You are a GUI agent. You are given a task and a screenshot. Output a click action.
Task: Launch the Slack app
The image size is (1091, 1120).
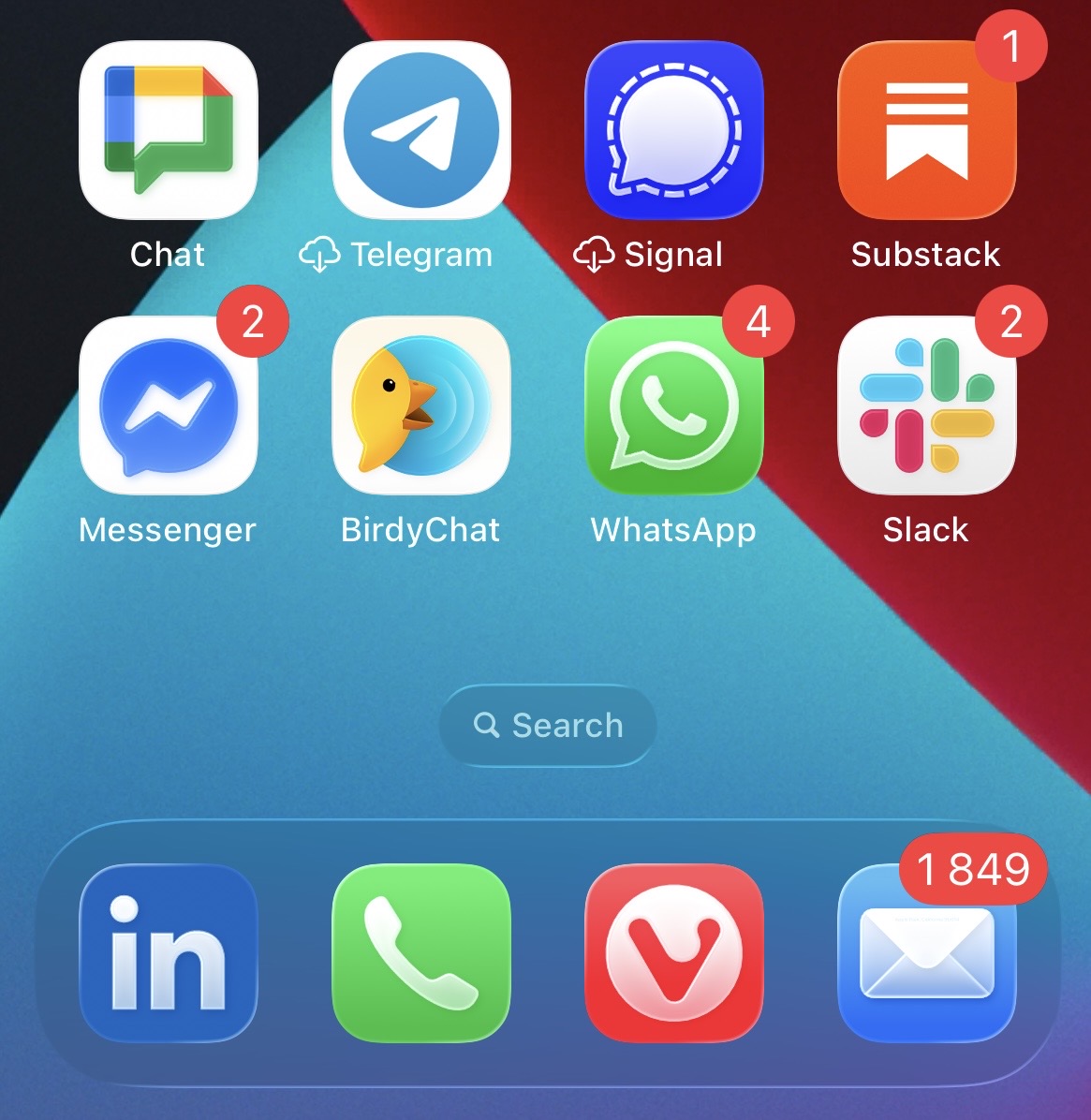926,405
